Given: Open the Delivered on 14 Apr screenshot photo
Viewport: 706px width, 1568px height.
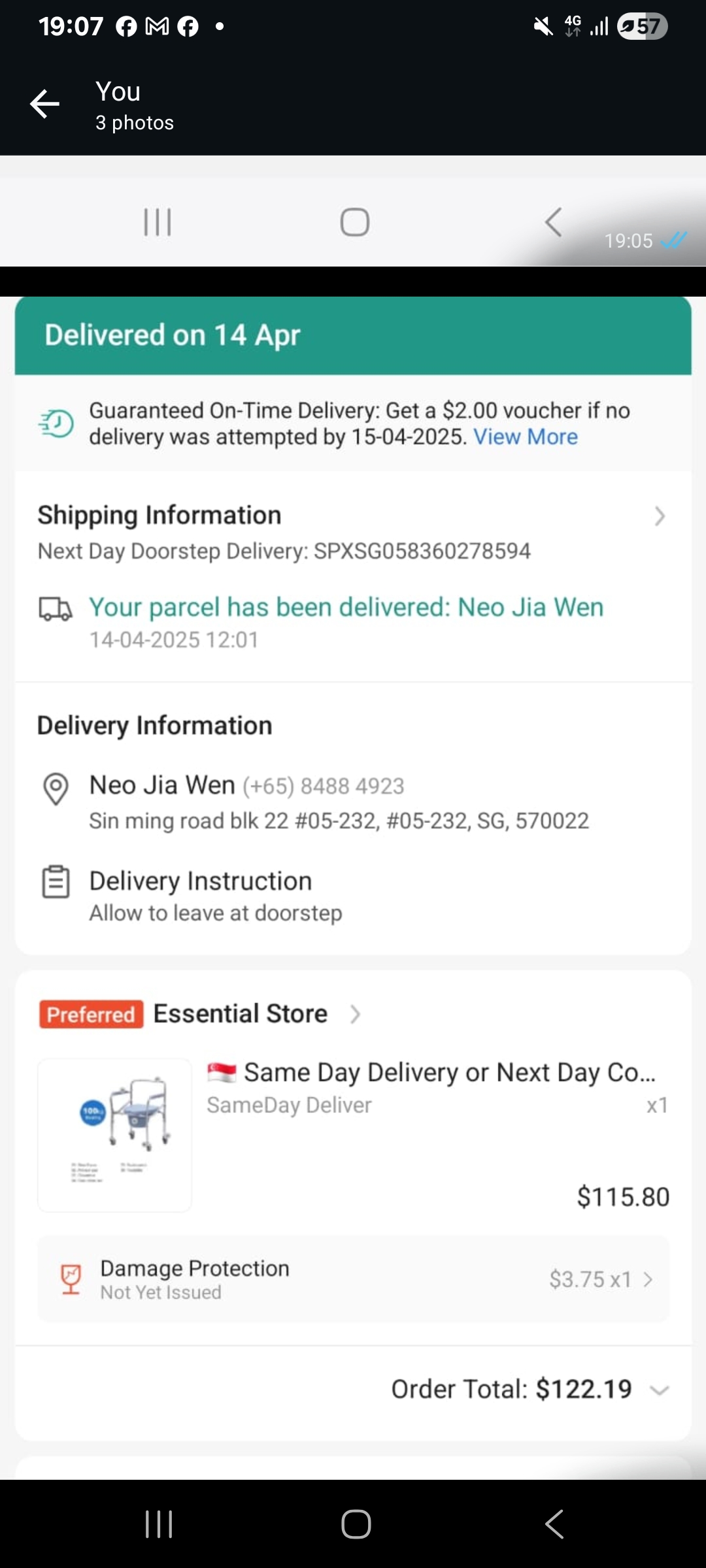Looking at the screenshot, I should tap(353, 849).
